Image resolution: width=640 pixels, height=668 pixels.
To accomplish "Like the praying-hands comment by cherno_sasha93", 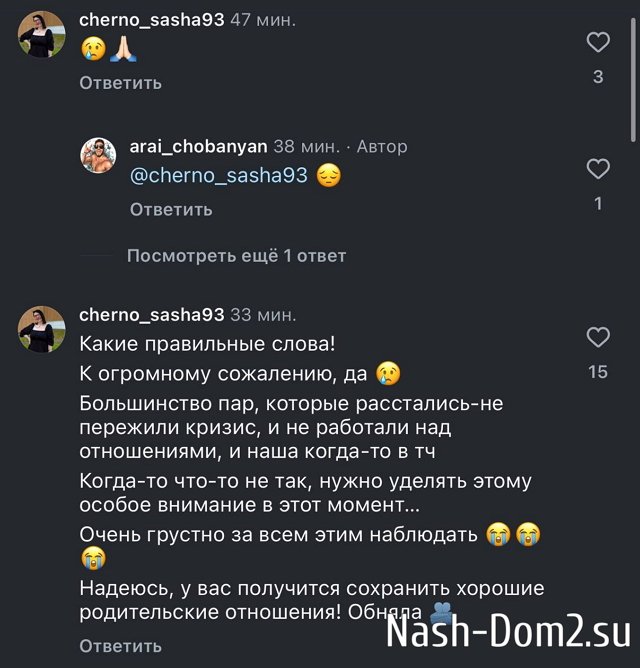I will [x=598, y=43].
